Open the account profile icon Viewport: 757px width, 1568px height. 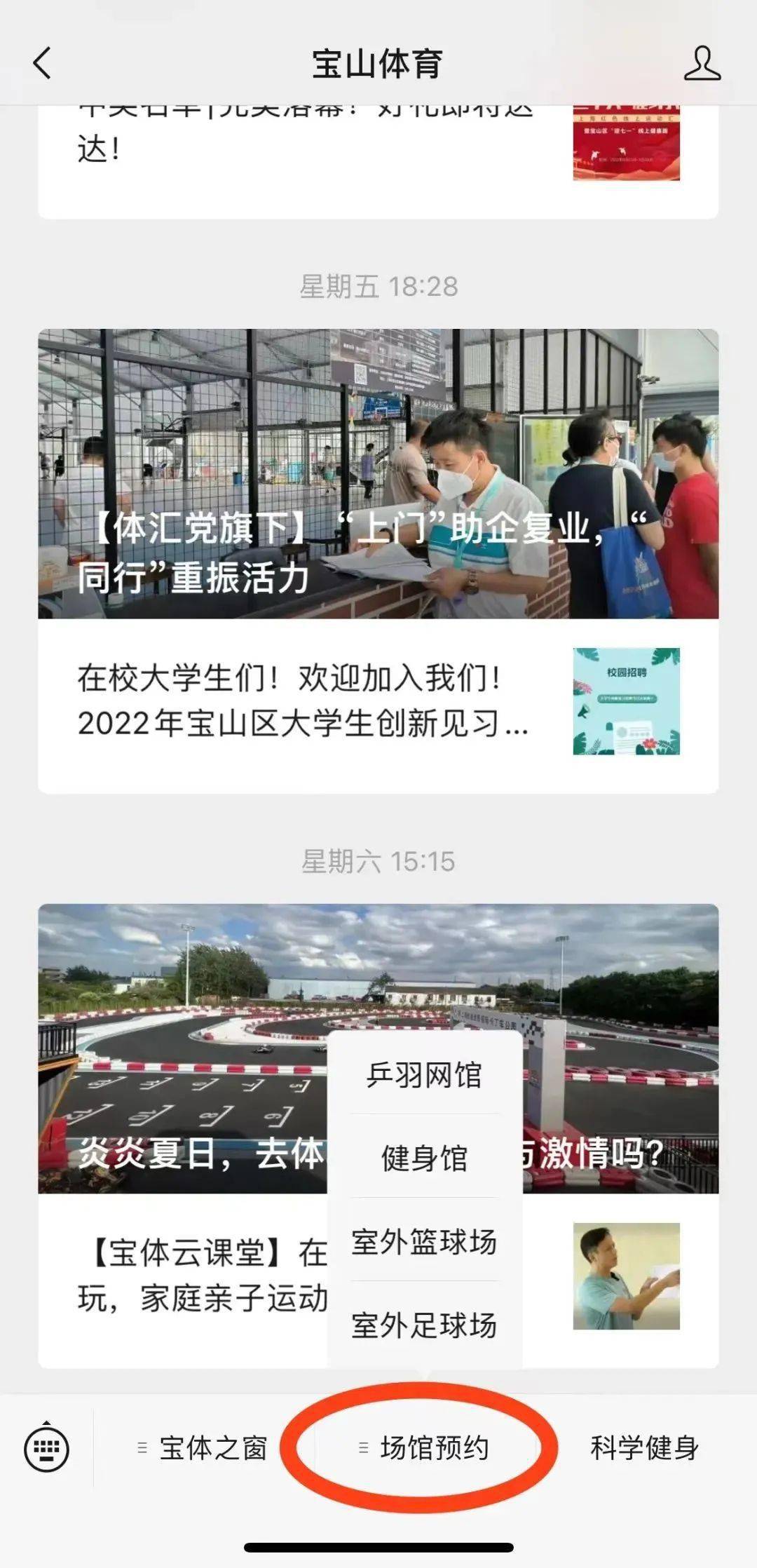(x=702, y=63)
